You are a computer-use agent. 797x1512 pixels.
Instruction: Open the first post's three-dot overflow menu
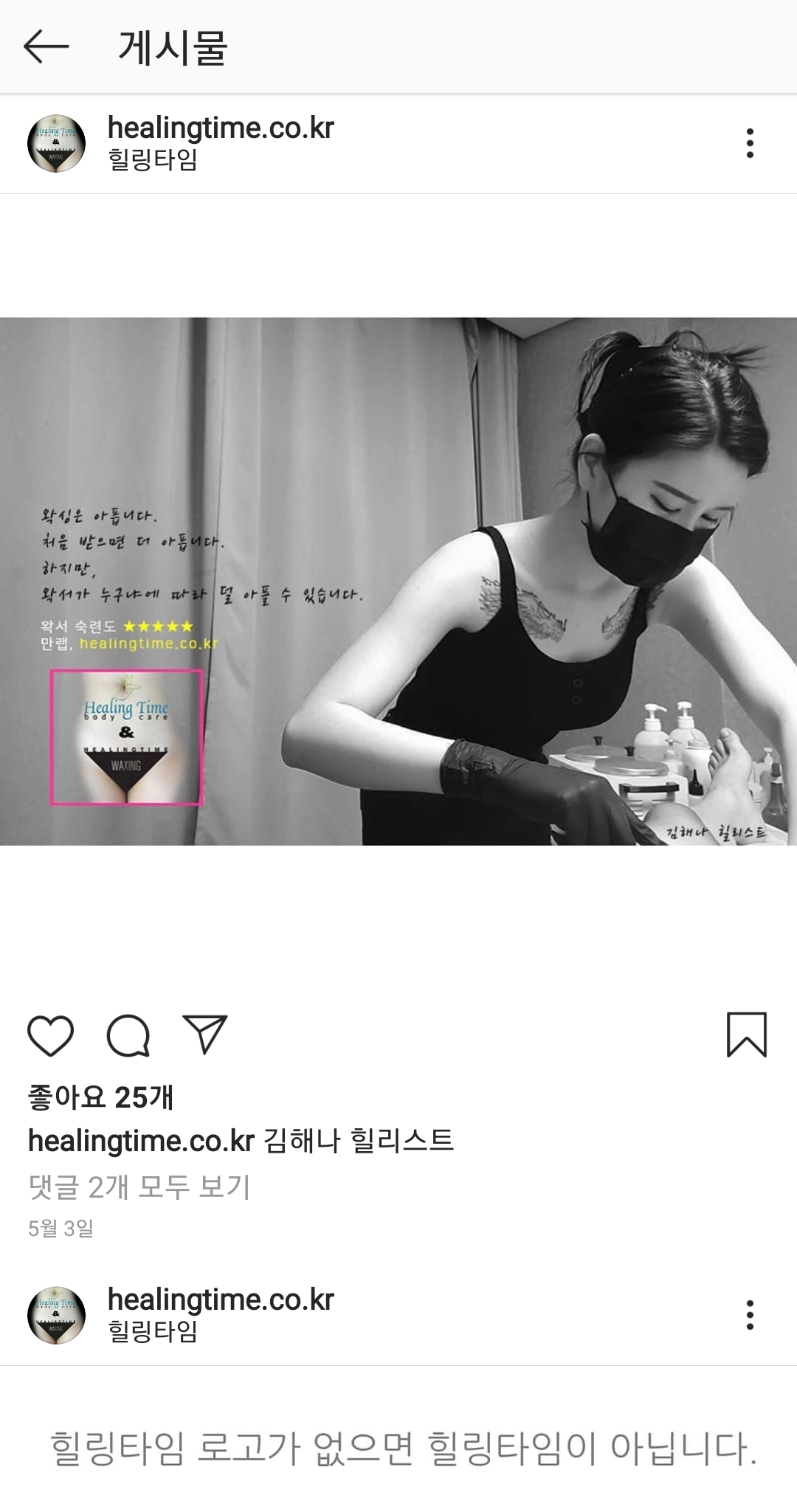tap(750, 143)
